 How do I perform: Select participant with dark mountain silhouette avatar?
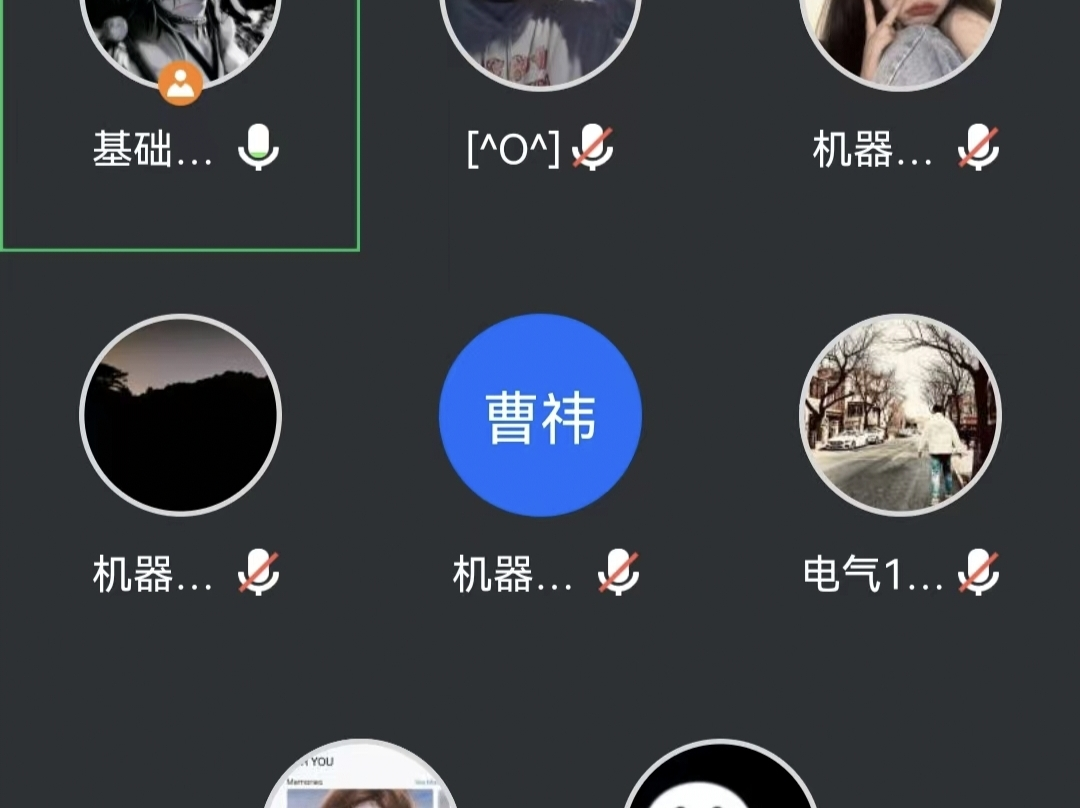(180, 416)
